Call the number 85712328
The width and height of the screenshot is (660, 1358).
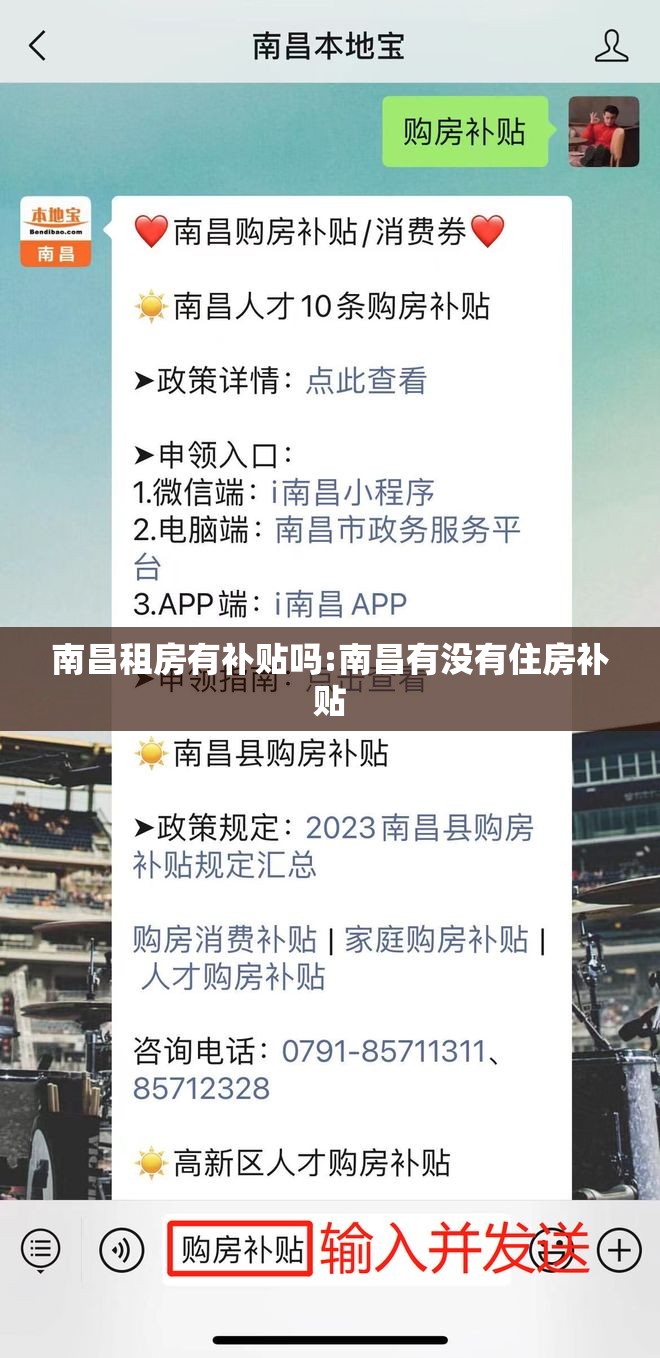(x=201, y=1088)
